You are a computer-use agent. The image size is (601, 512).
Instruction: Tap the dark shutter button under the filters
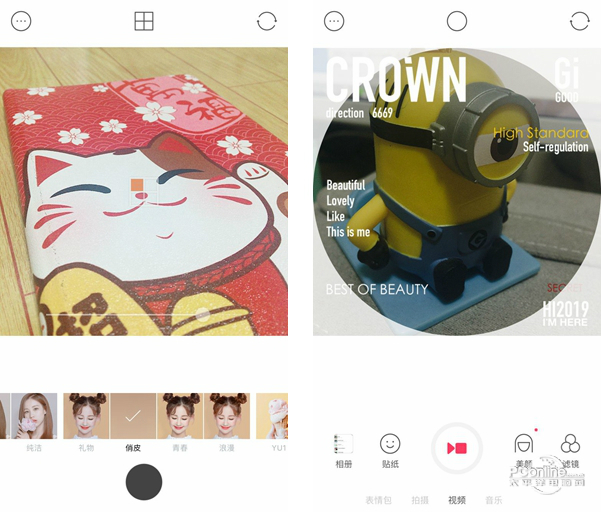[144, 482]
